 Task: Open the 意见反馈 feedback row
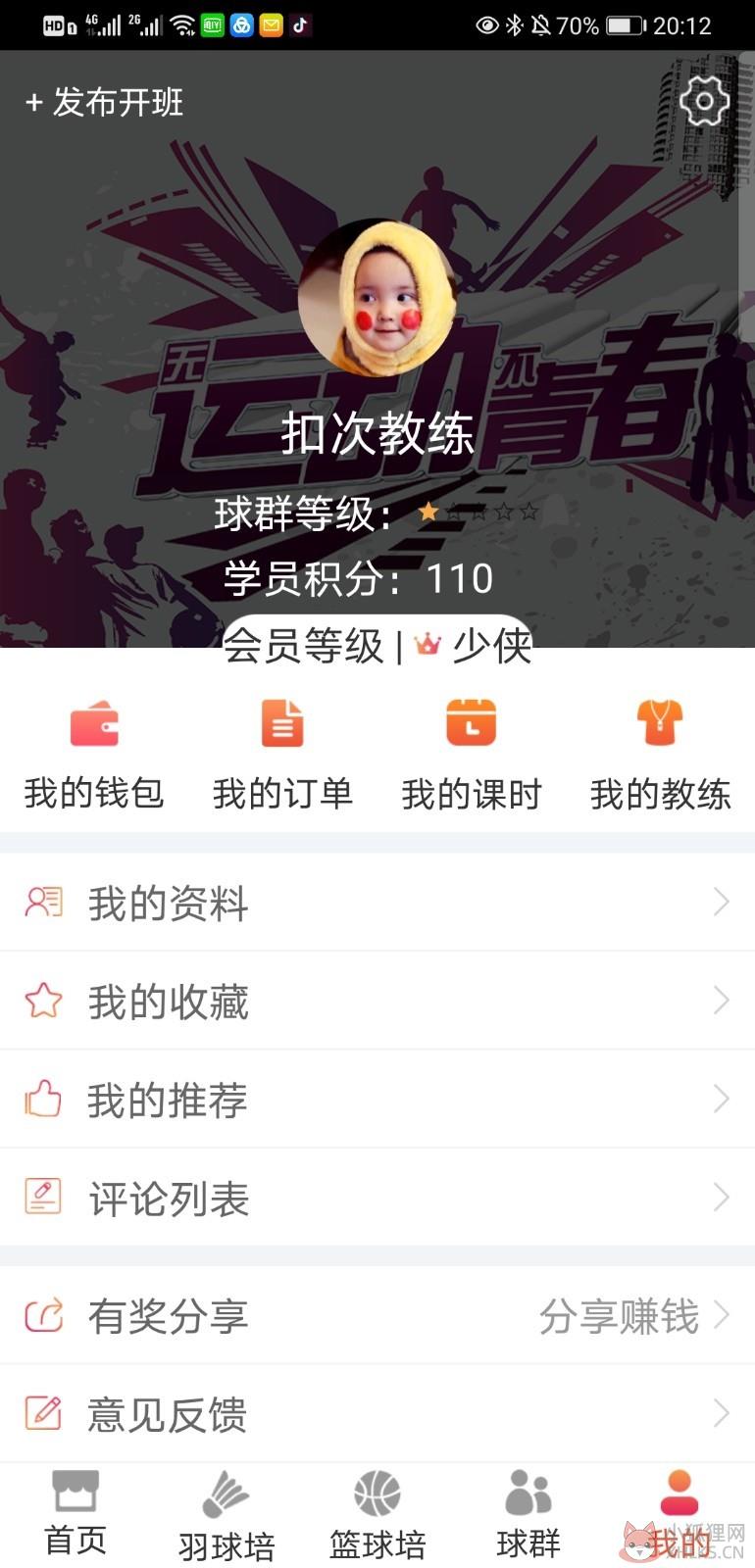tap(377, 1414)
